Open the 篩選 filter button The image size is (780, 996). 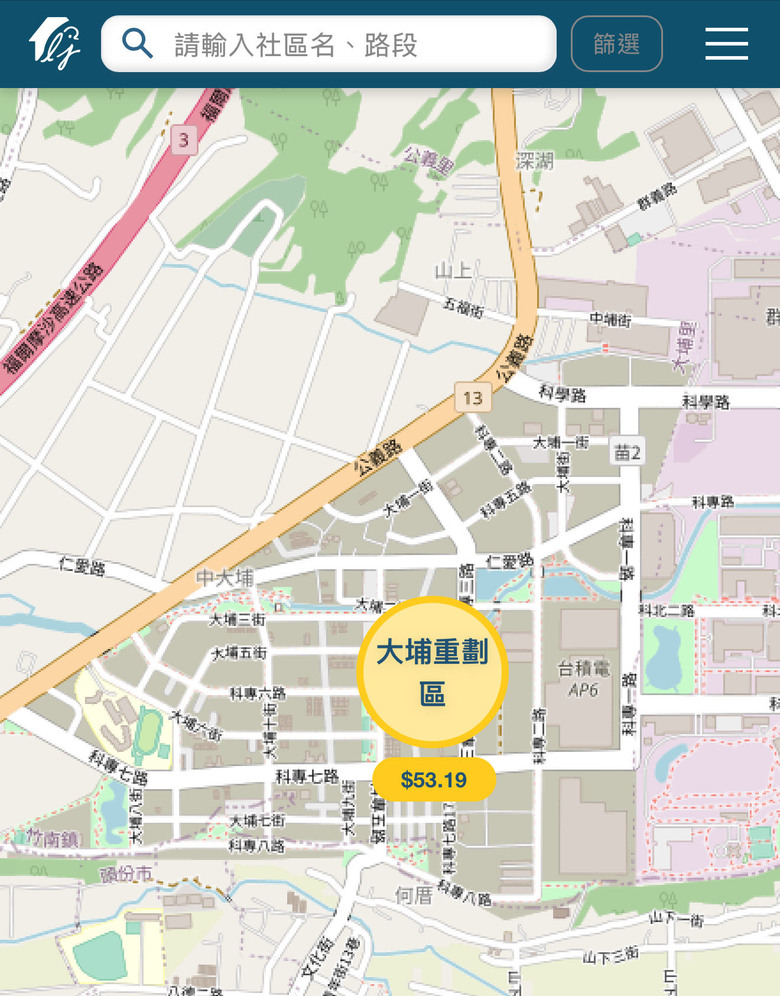616,44
